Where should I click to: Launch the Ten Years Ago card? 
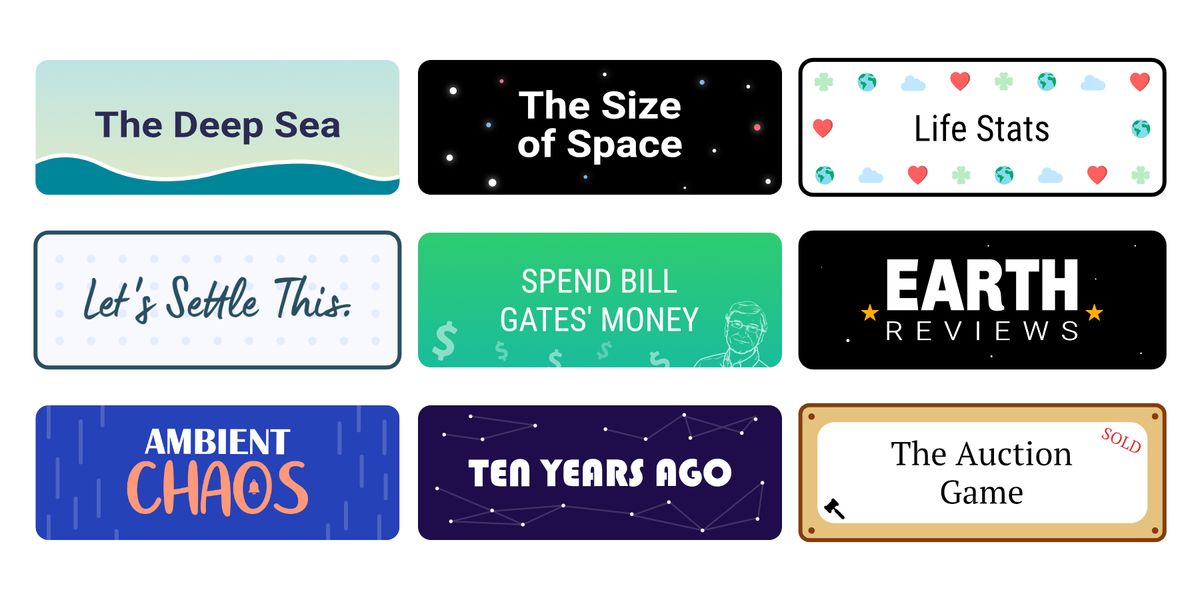point(600,473)
